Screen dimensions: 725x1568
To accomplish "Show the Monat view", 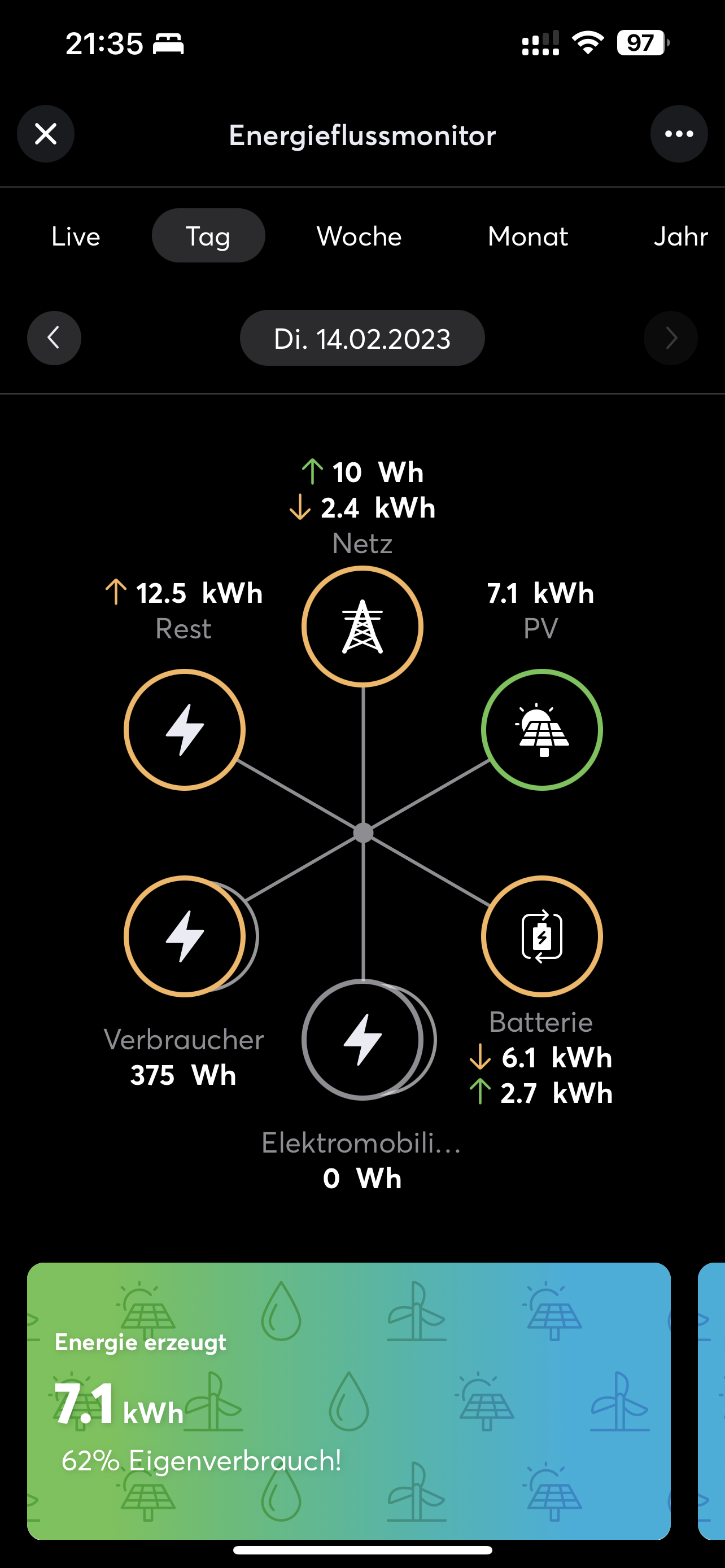I will (528, 236).
